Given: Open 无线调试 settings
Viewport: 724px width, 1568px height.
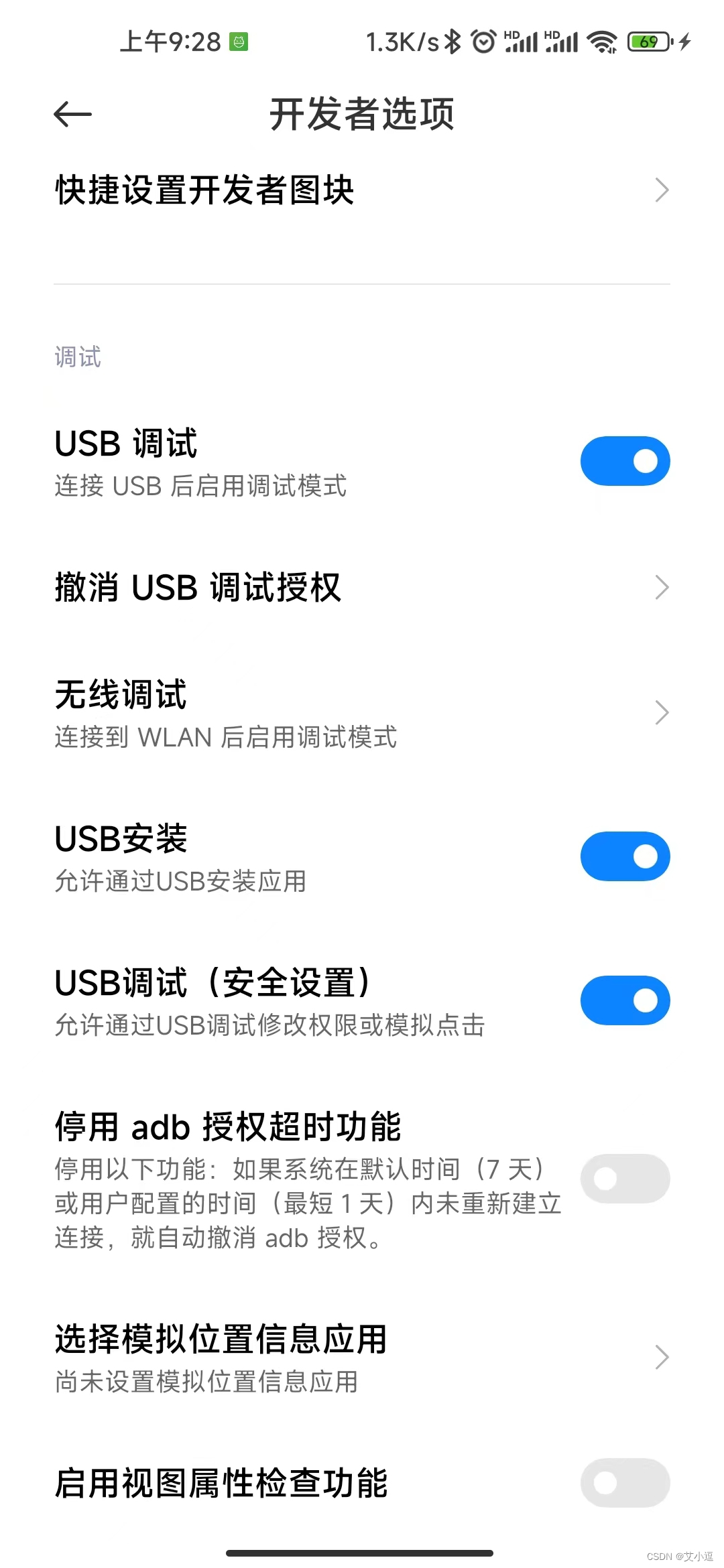Looking at the screenshot, I should tap(362, 713).
